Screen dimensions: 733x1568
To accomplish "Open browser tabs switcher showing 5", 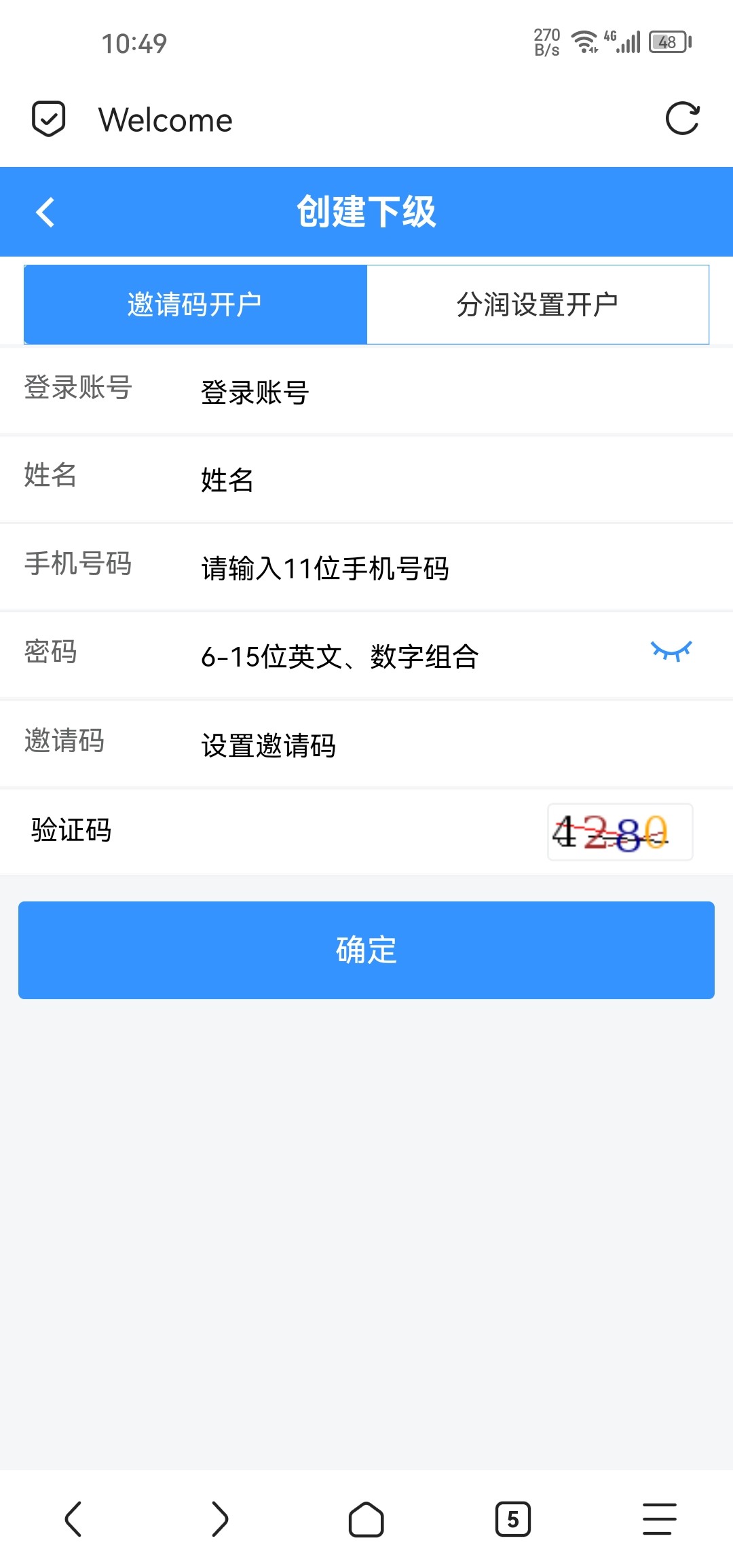I will coord(513,1519).
